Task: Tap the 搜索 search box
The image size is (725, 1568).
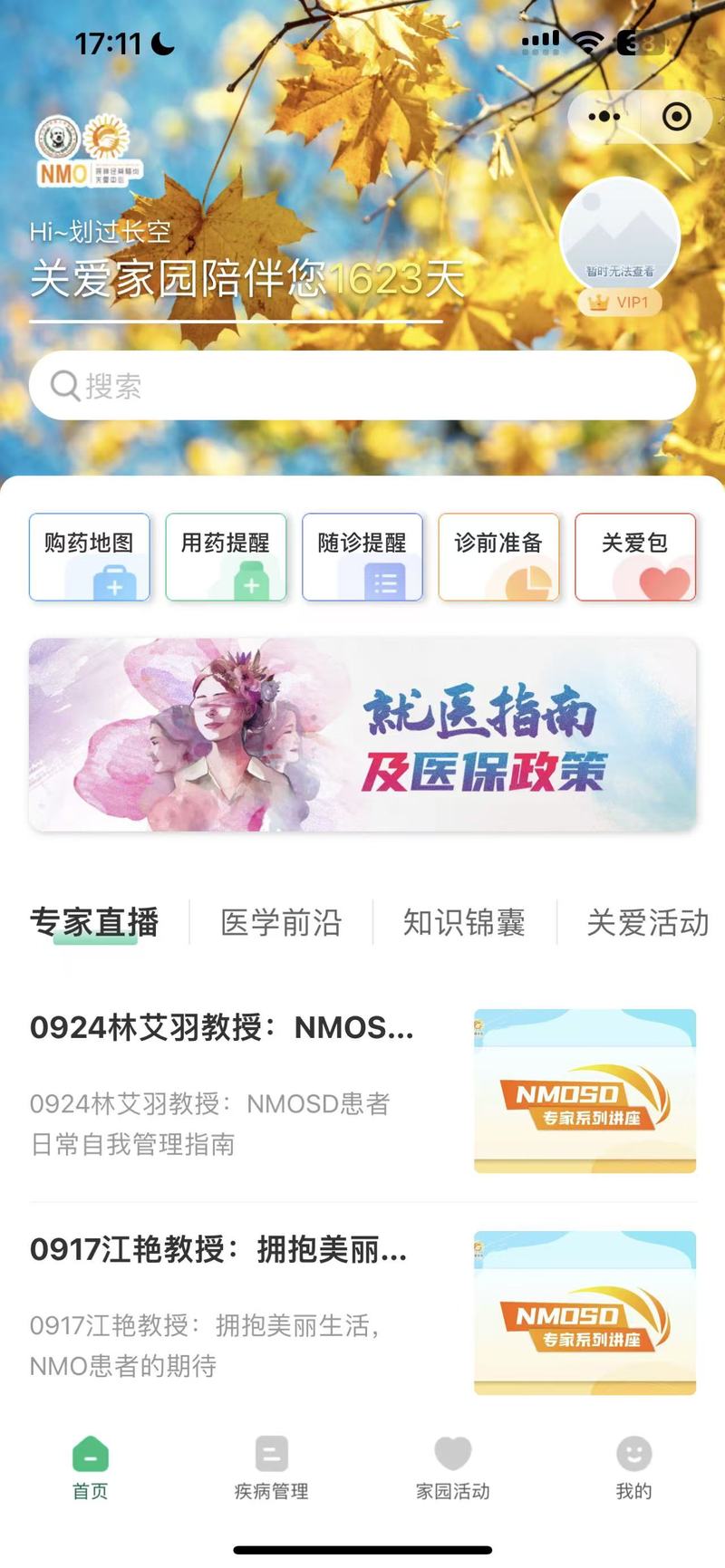Action: 362,386
